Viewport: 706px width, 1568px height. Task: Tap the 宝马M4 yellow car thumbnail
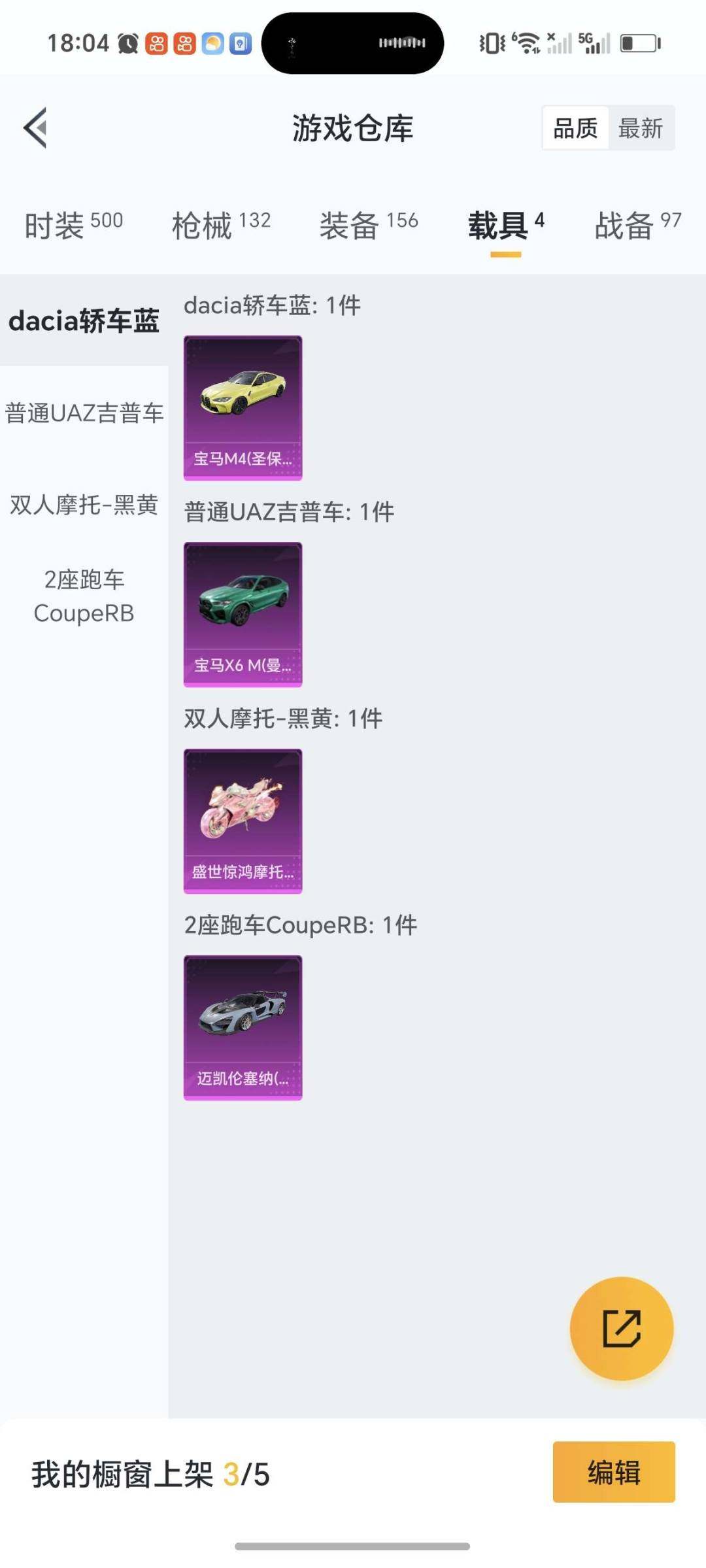(243, 405)
